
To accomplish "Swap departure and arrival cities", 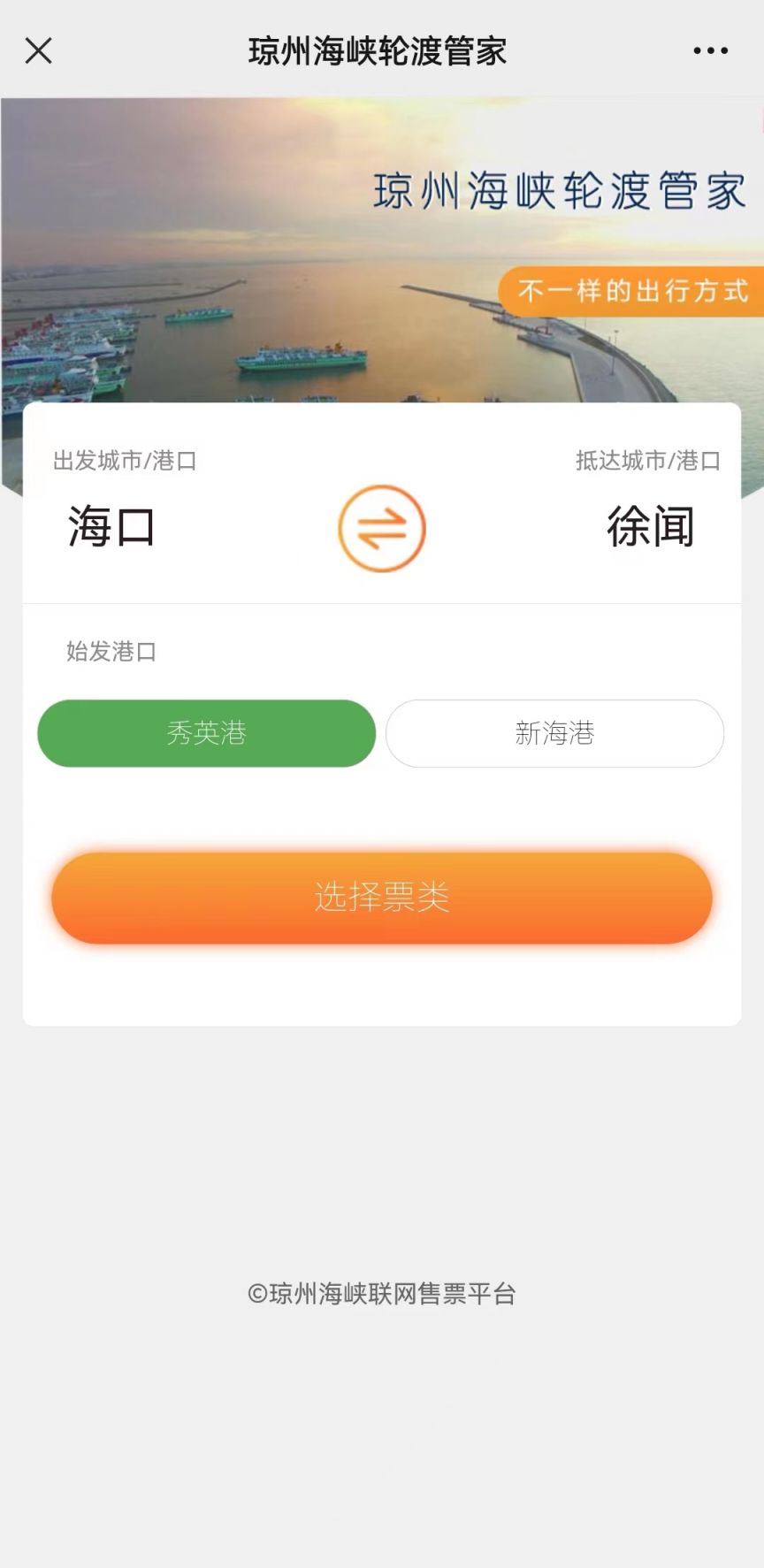I will (382, 528).
